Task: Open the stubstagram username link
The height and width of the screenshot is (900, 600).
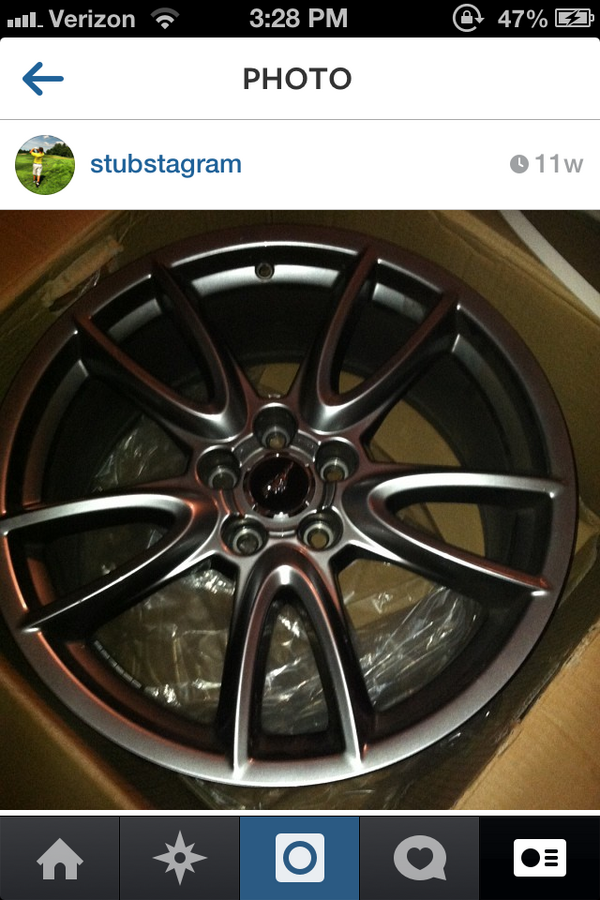Action: (166, 164)
